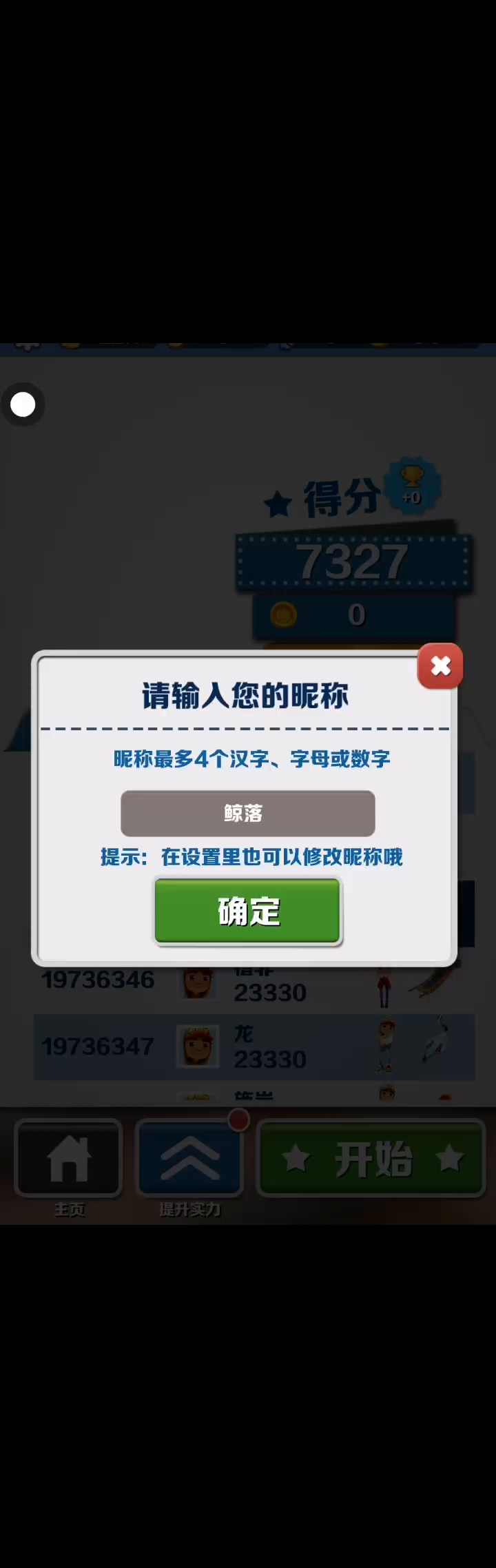
Task: Start a new run with the 开始 button
Action: [371, 1158]
